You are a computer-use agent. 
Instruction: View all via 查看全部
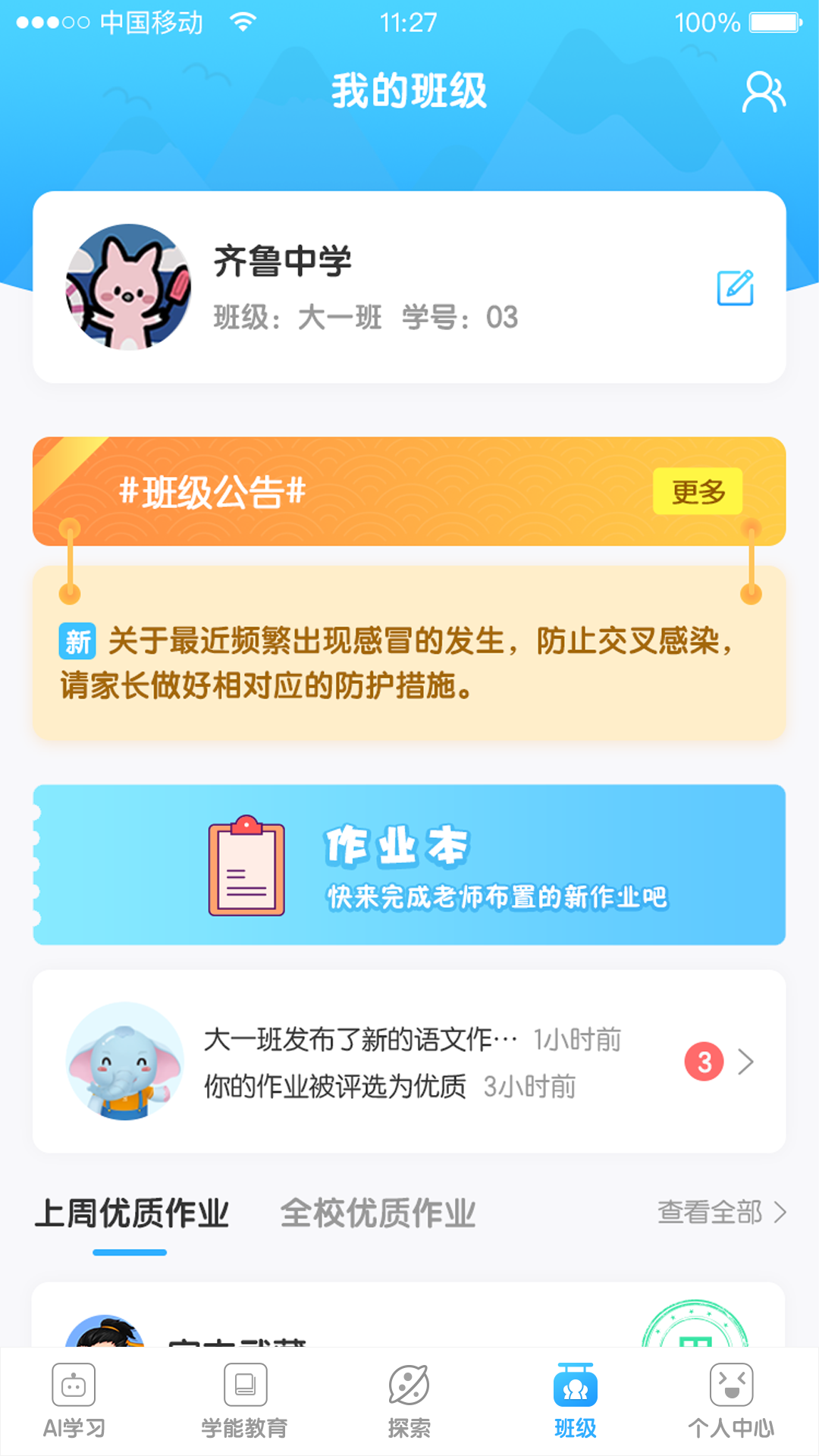click(x=720, y=1213)
